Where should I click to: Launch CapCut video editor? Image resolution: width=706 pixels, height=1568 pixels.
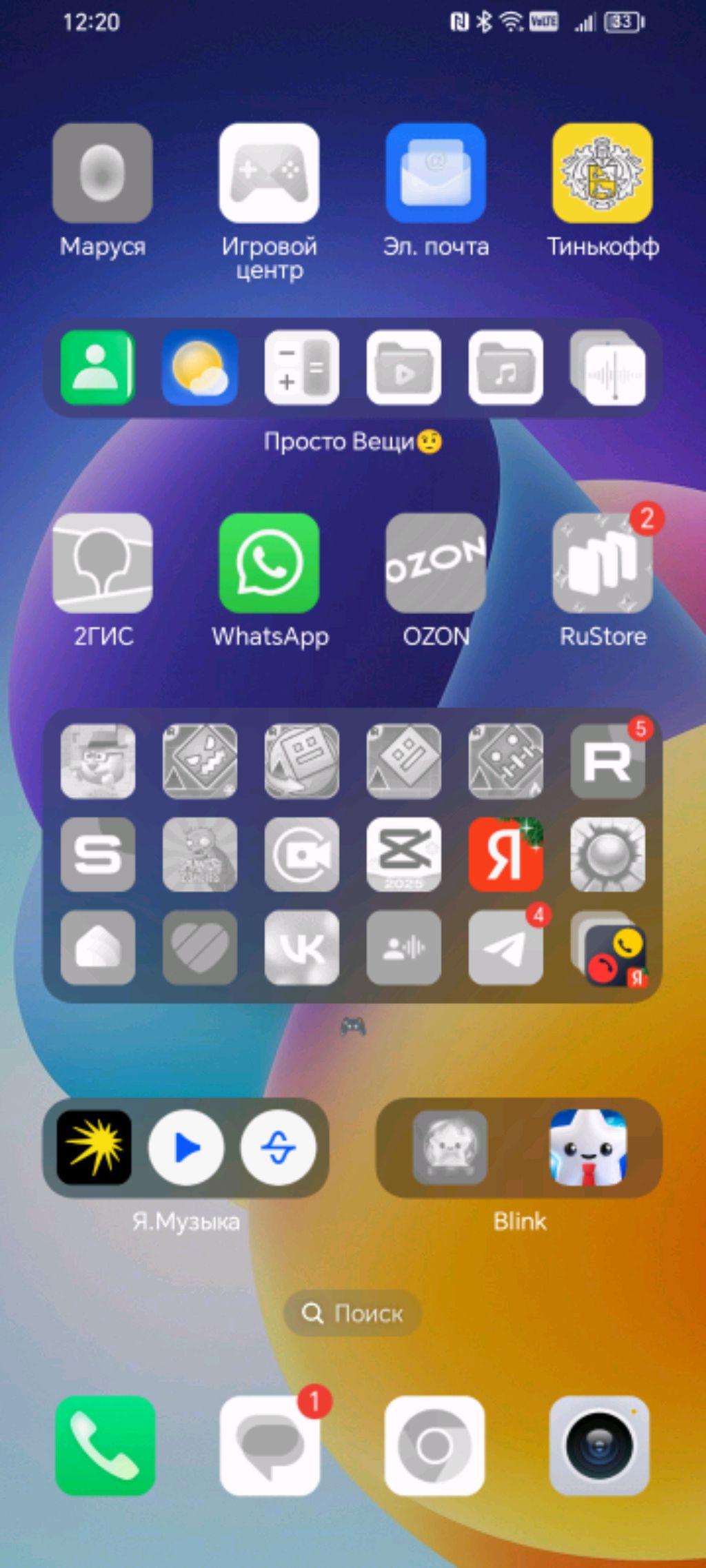403,855
